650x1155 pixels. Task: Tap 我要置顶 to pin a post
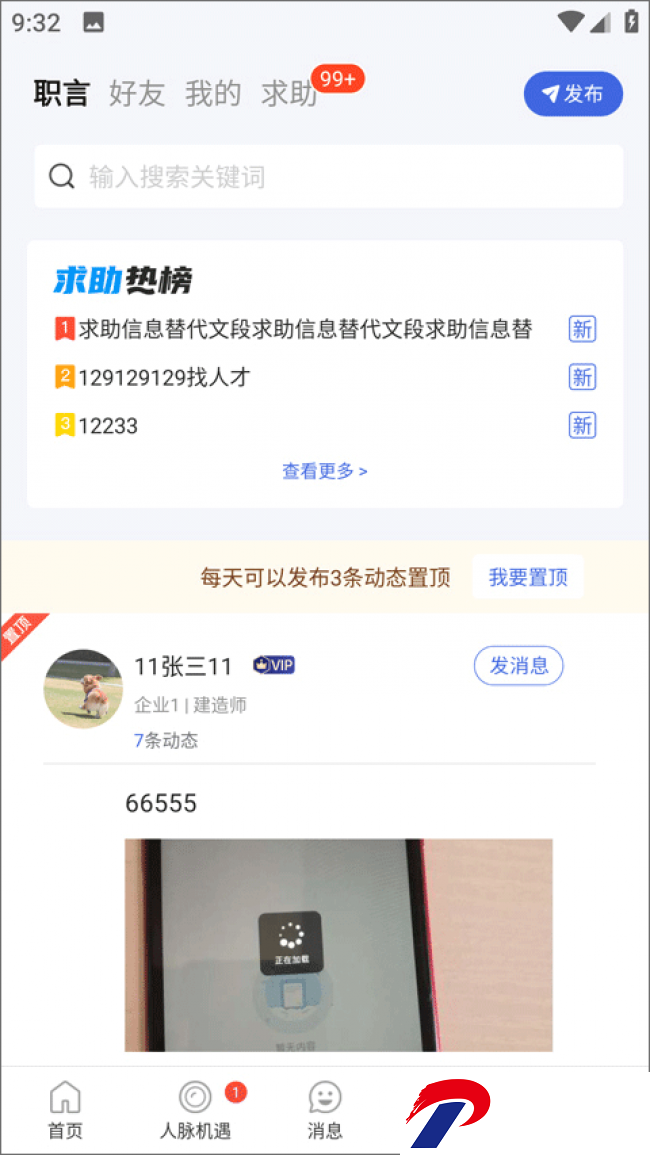click(x=528, y=577)
